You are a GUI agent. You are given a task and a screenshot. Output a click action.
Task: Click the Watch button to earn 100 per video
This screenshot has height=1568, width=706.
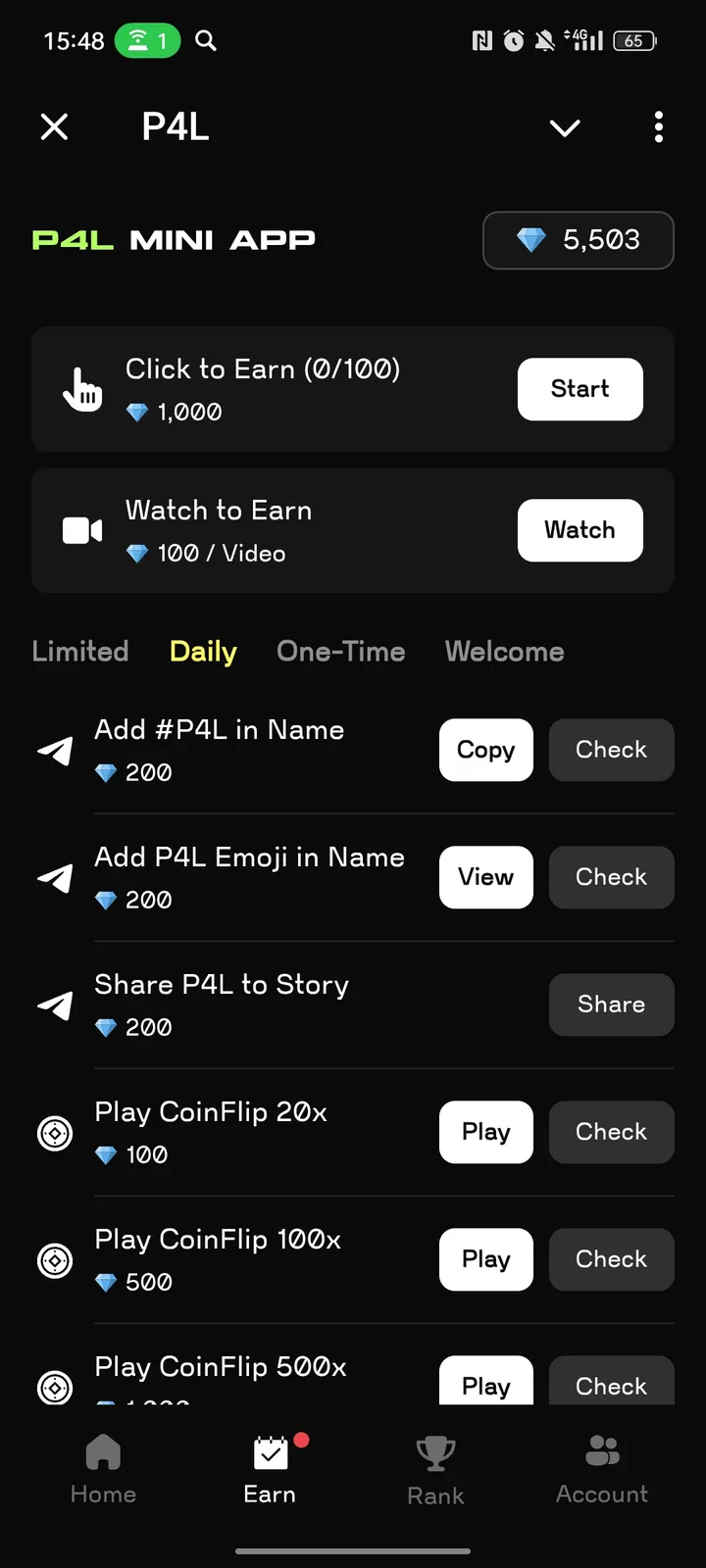[580, 530]
